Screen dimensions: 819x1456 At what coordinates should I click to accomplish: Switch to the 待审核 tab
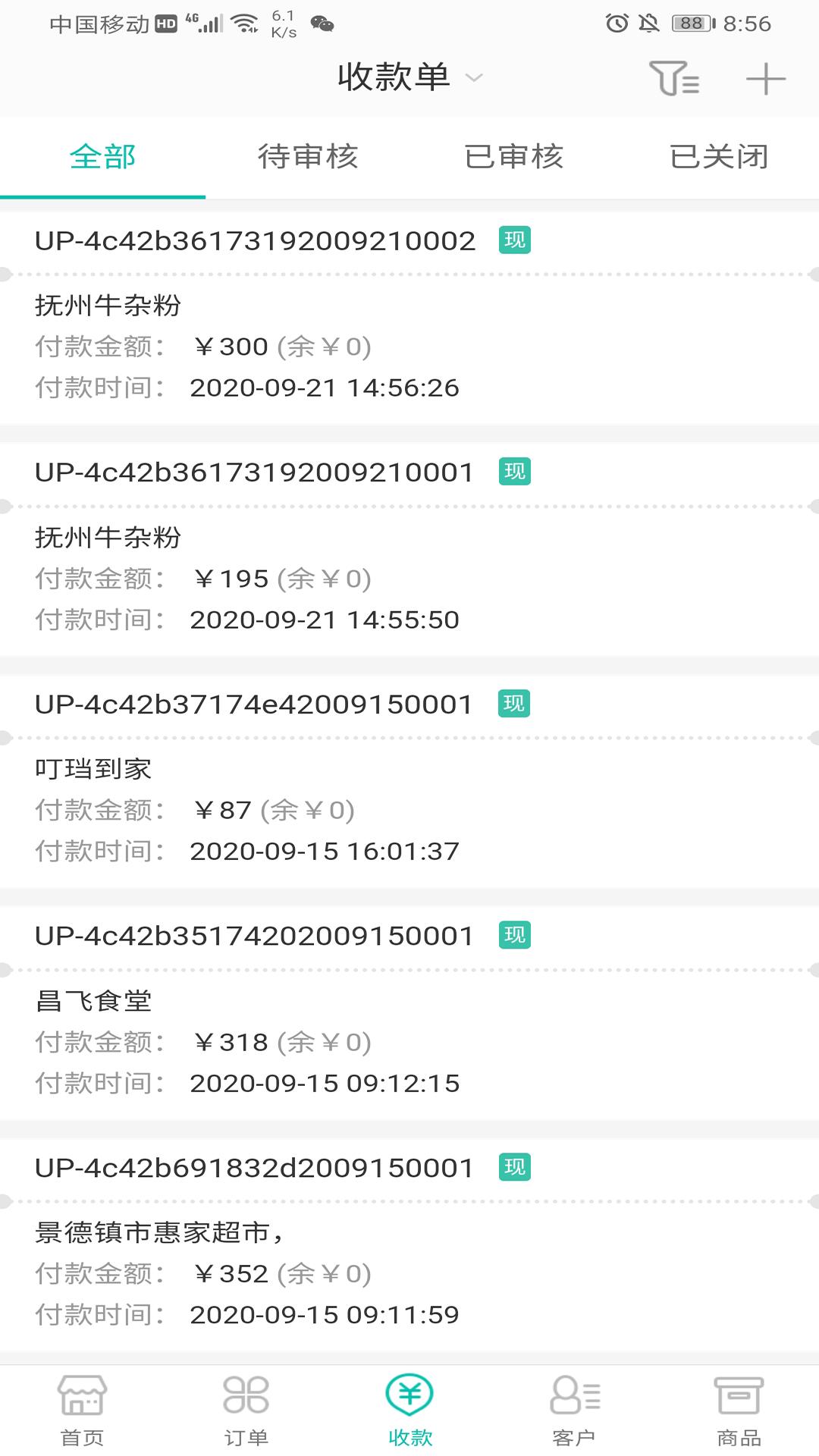click(307, 157)
